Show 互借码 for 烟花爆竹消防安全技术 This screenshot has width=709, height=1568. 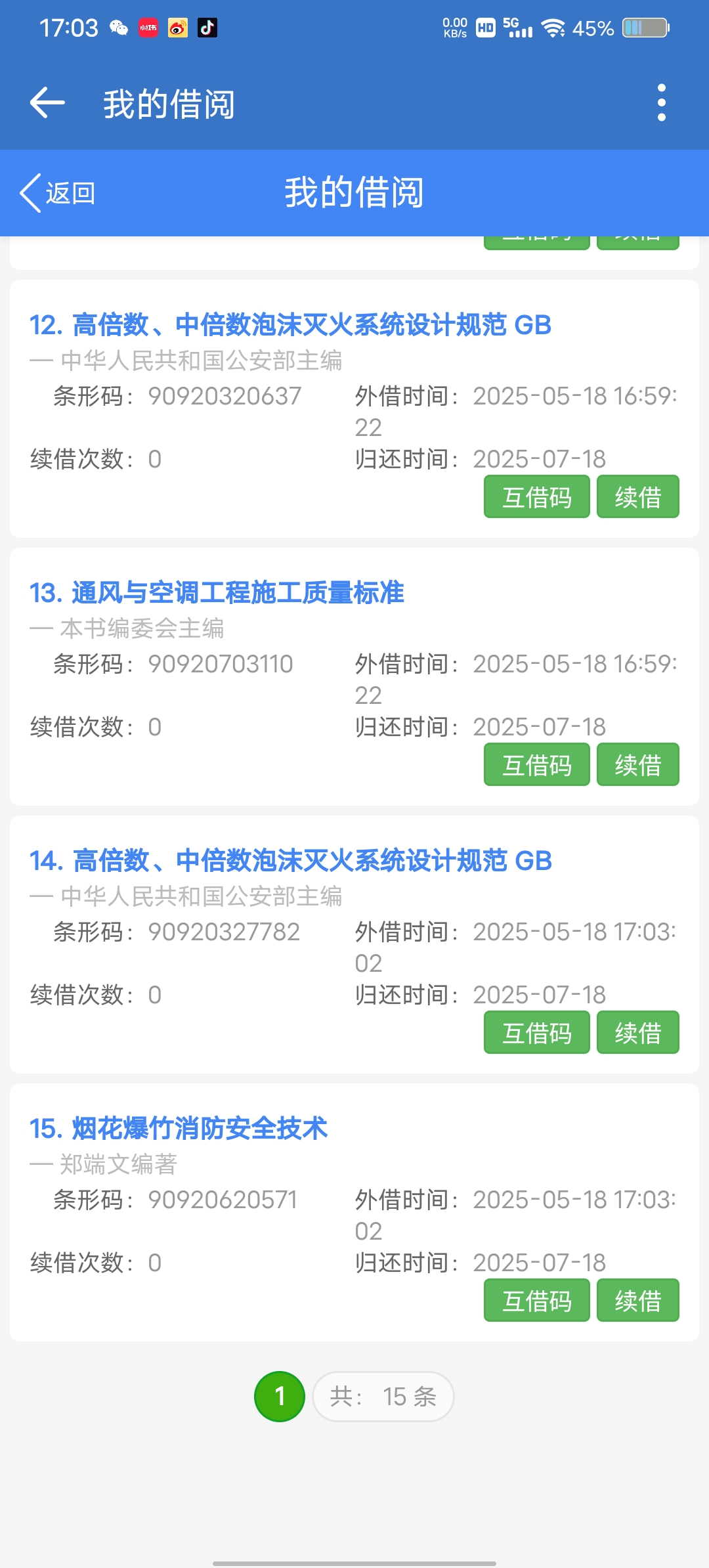pyautogui.click(x=536, y=1301)
